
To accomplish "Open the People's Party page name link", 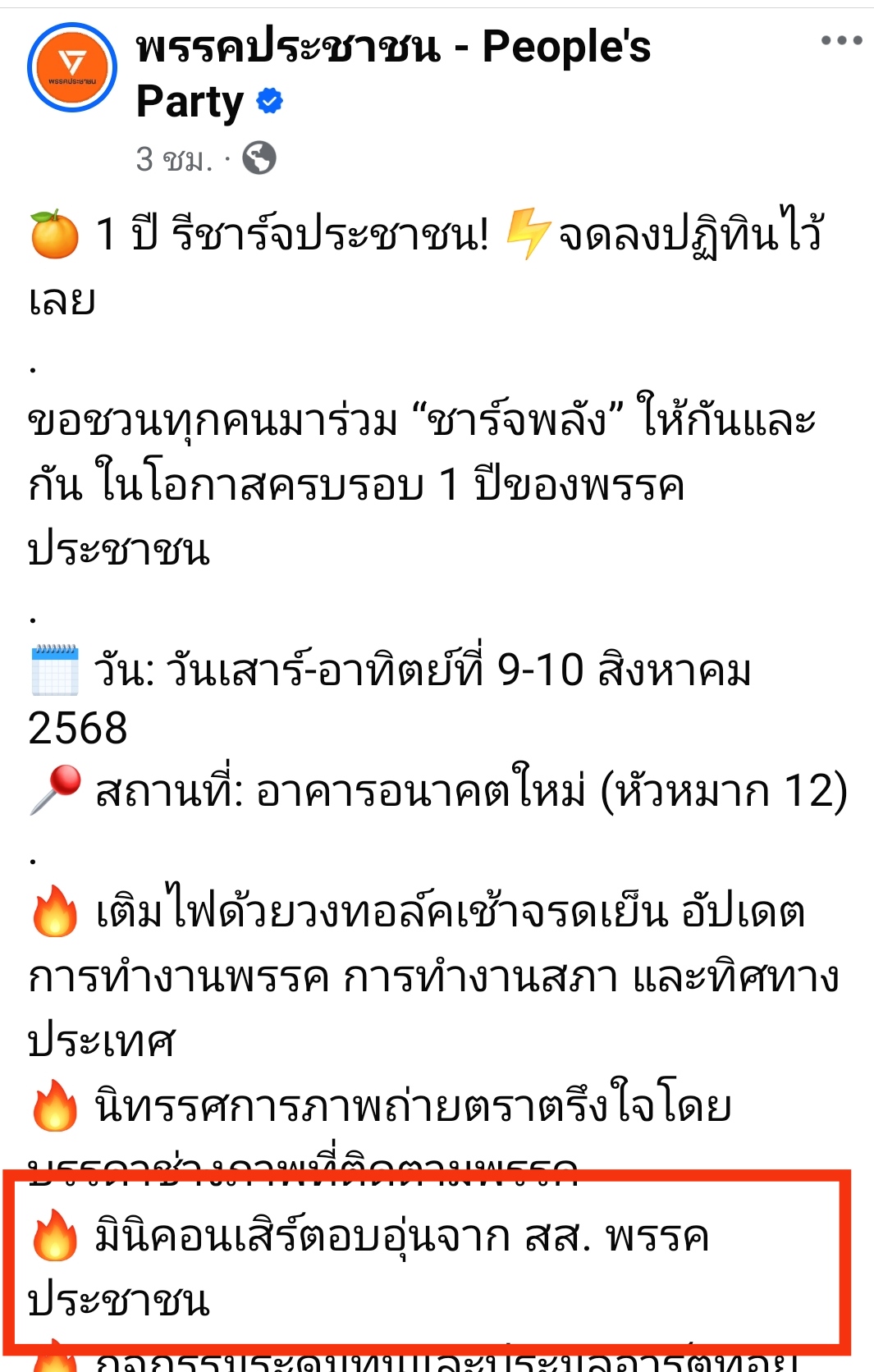I will 393,47.
